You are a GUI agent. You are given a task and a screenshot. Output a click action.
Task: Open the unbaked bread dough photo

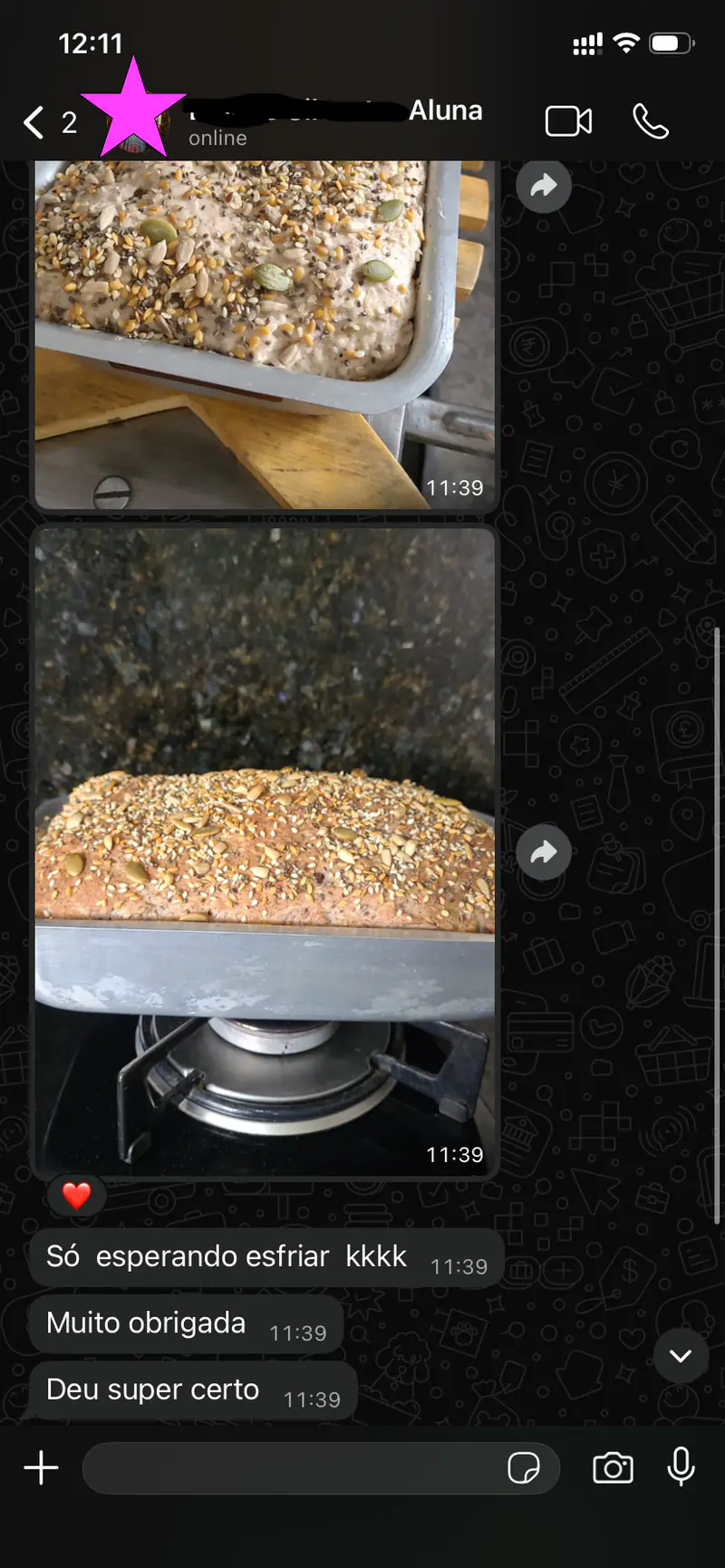click(265, 335)
